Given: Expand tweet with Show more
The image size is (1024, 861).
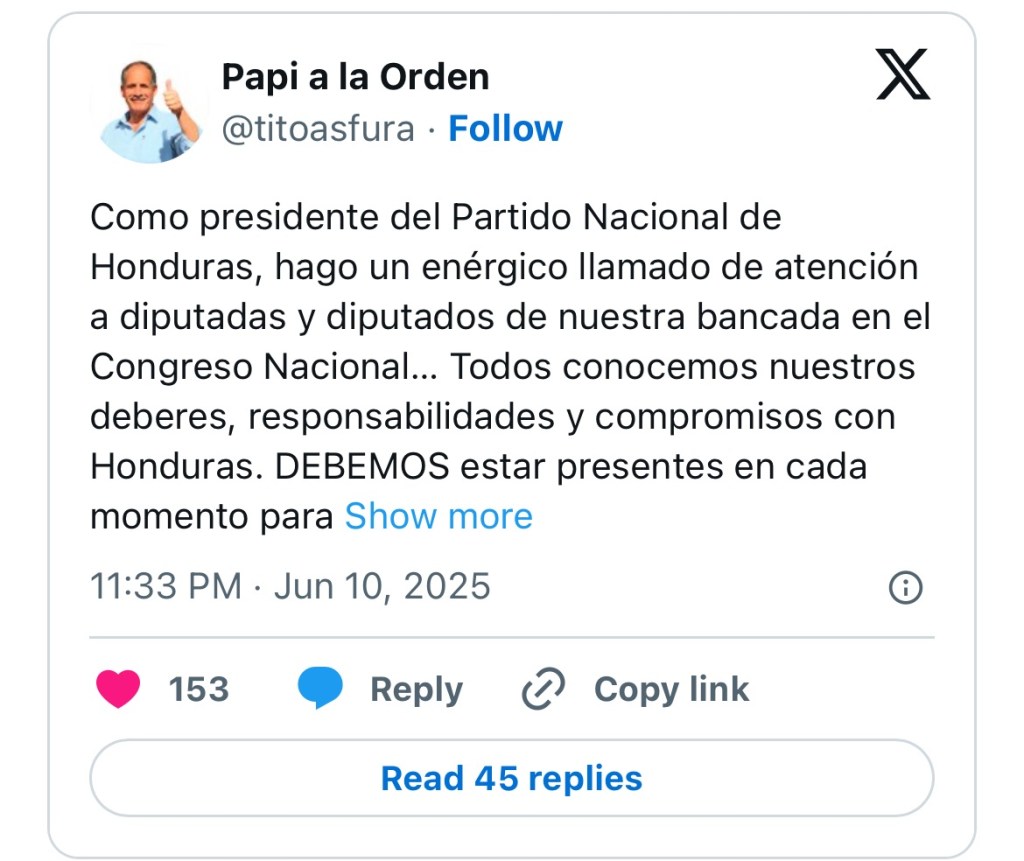Looking at the screenshot, I should pyautogui.click(x=438, y=516).
